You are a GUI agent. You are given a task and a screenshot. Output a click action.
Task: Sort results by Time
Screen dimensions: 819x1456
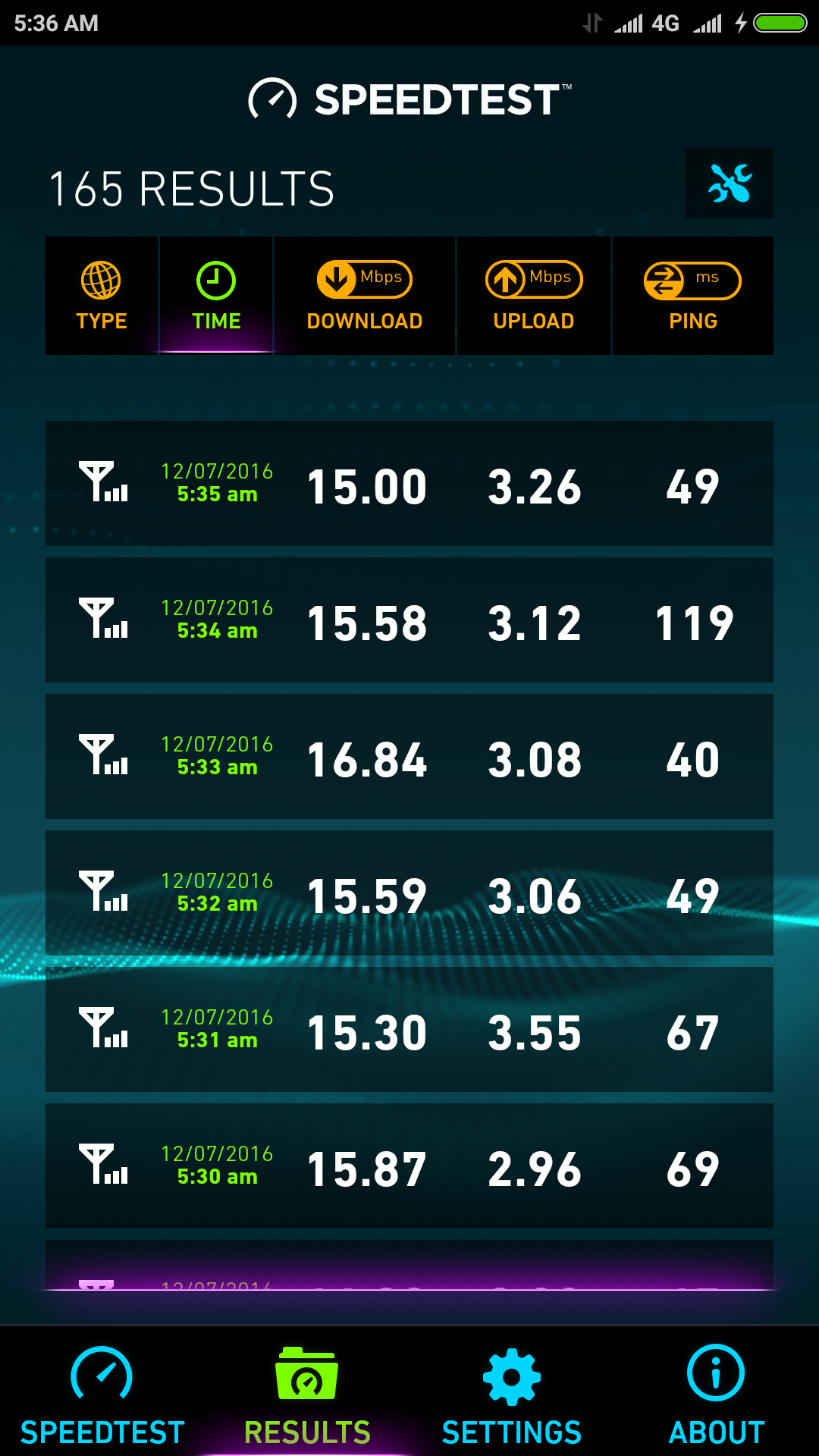click(x=216, y=296)
